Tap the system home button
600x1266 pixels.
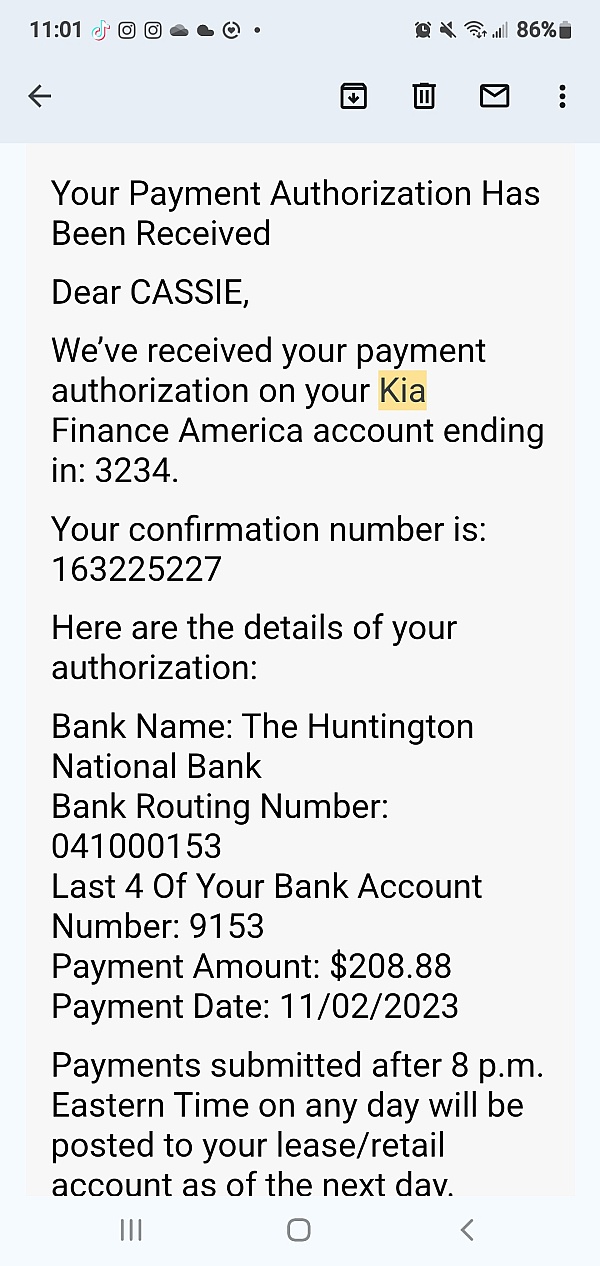point(298,1230)
